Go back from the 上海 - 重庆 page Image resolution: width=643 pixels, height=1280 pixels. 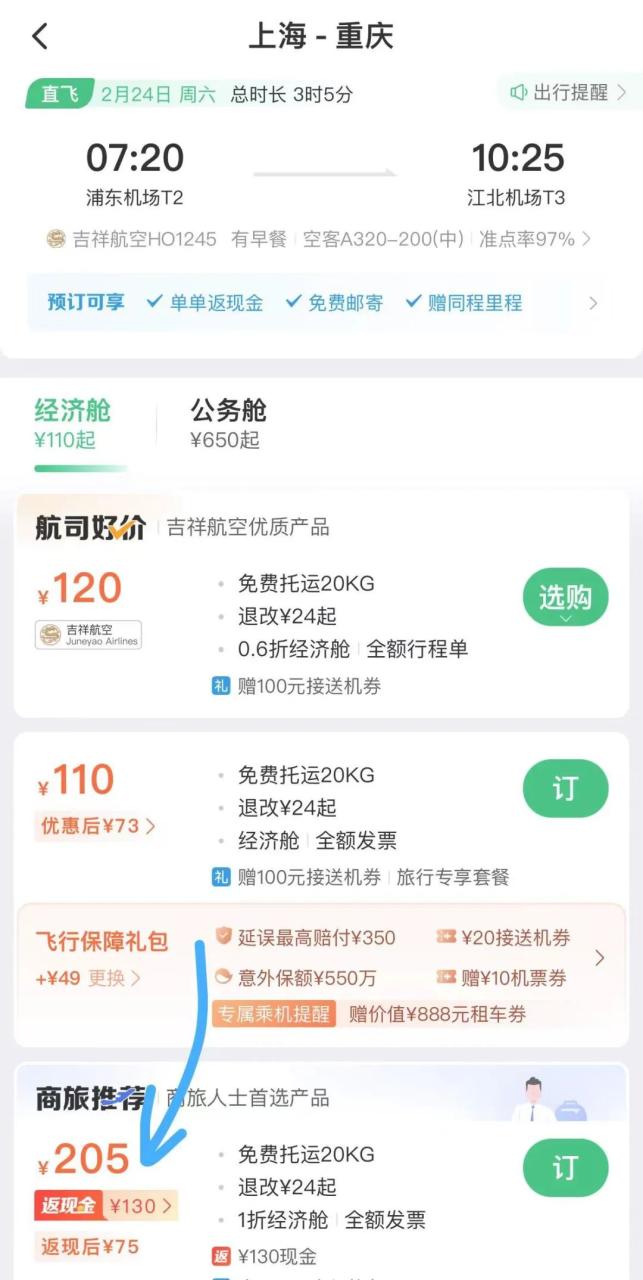tap(40, 37)
